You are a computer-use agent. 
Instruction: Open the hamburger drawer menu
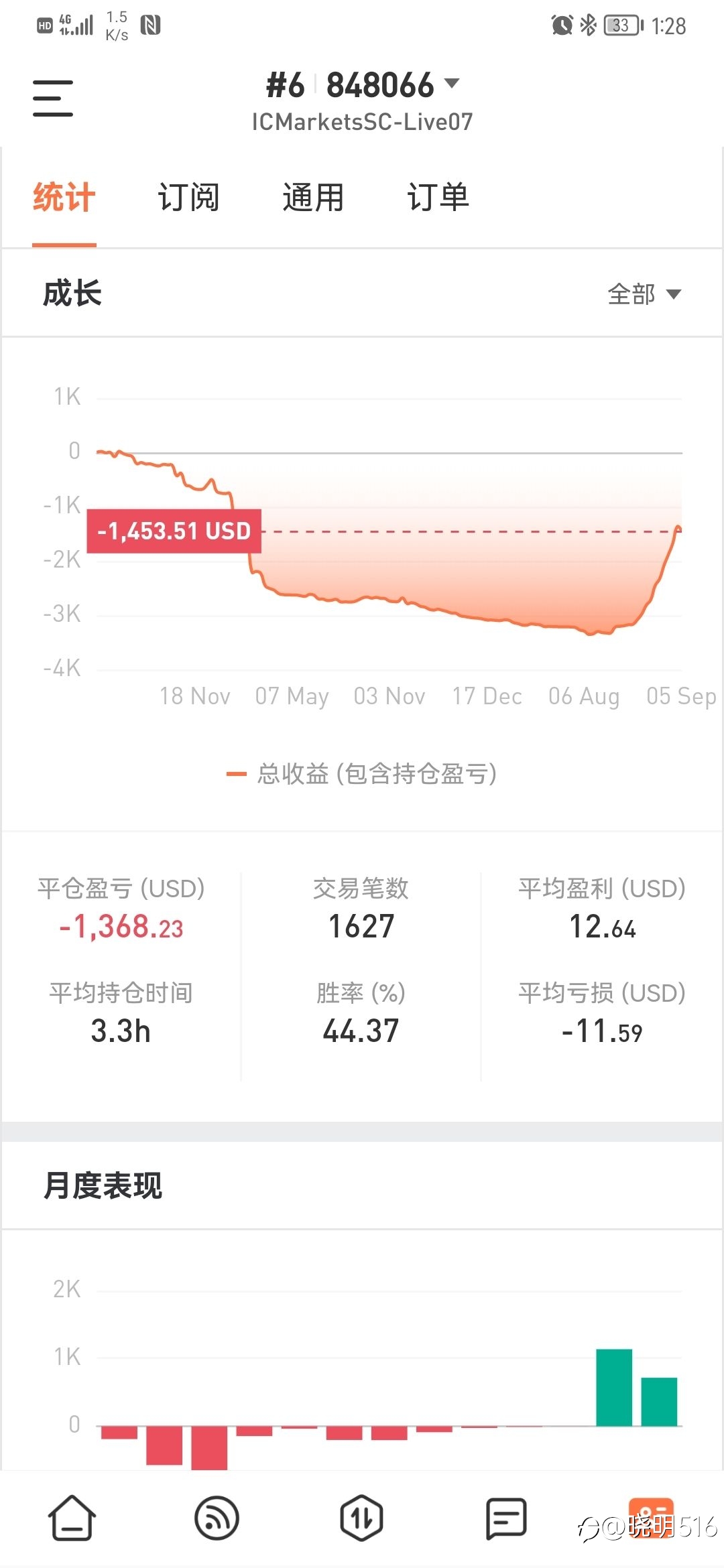click(53, 99)
